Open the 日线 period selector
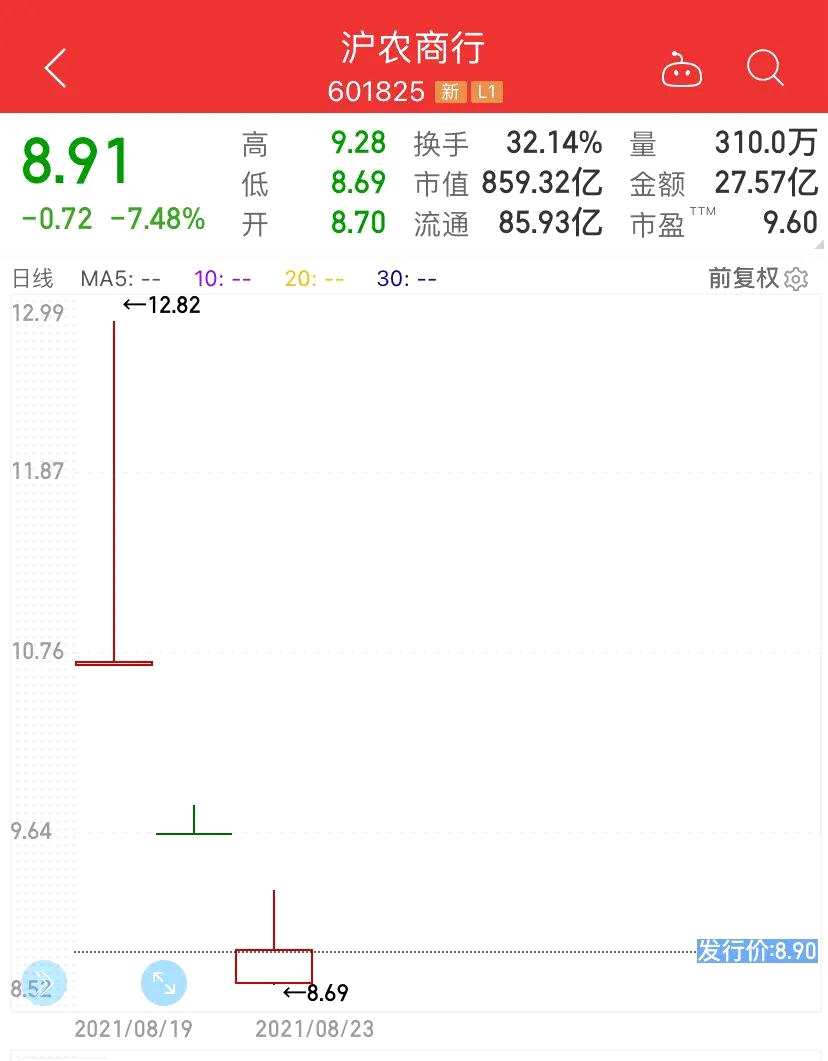This screenshot has width=828, height=1061. [32, 279]
